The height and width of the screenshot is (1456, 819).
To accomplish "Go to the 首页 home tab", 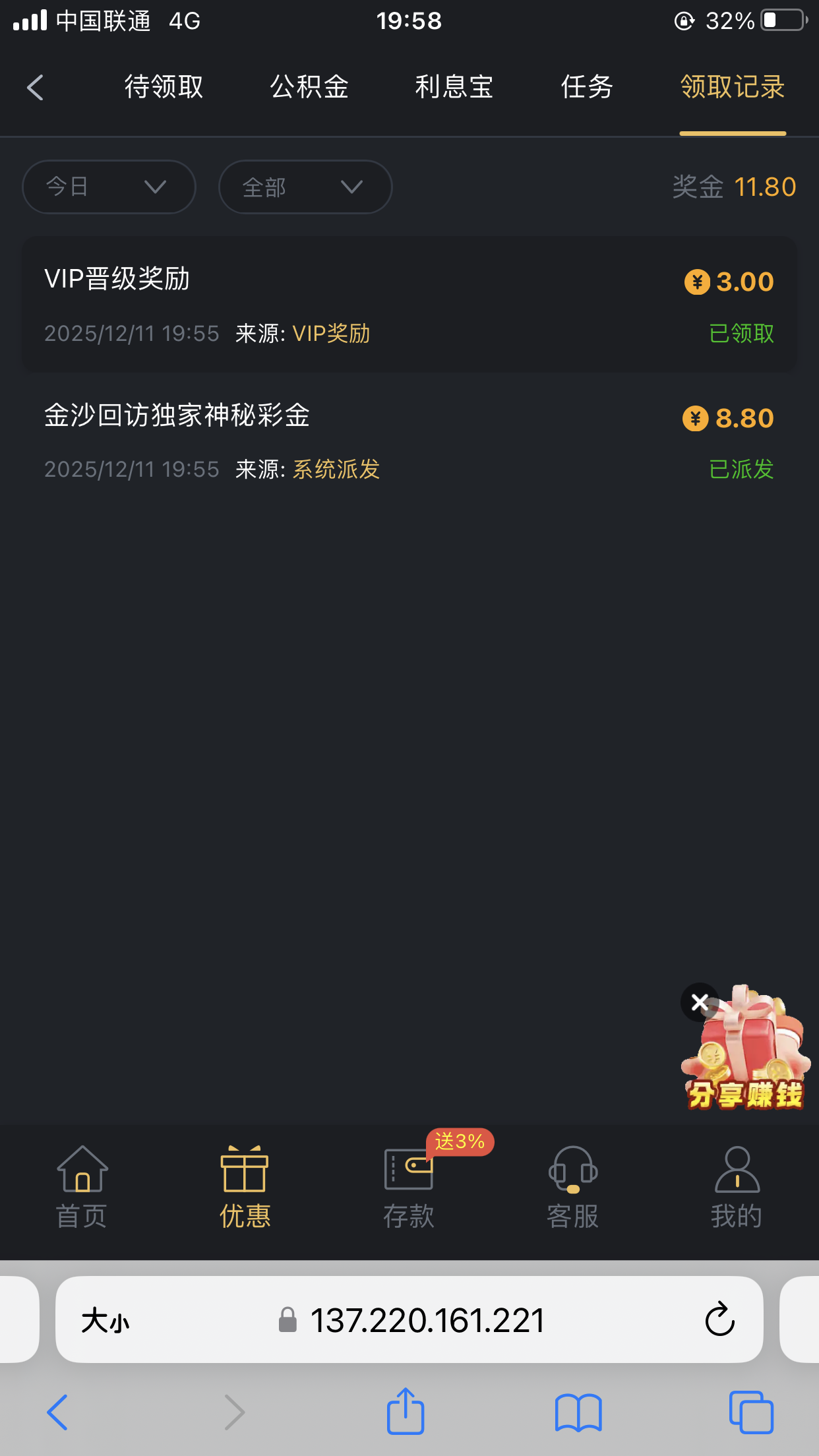I will click(82, 1187).
